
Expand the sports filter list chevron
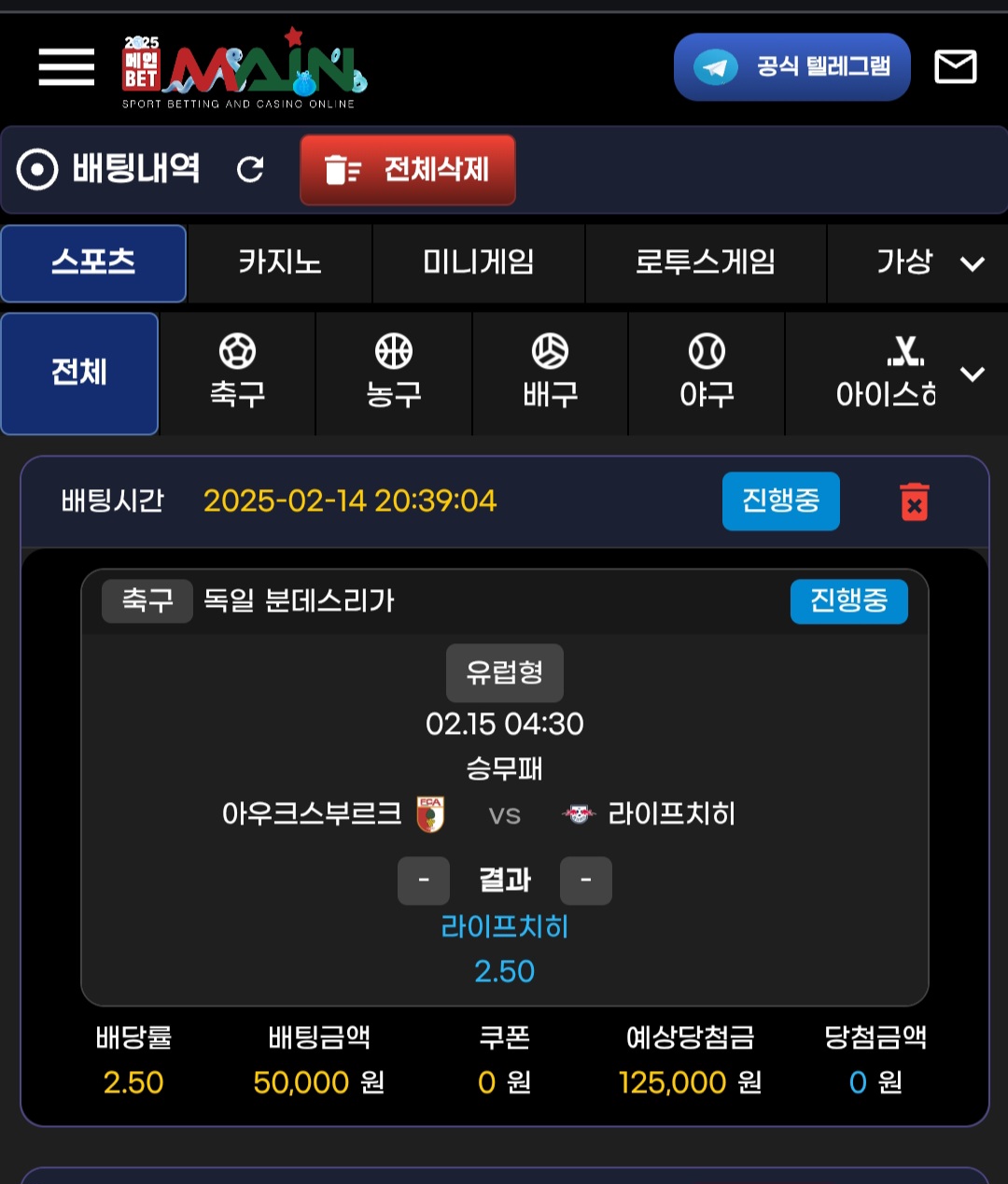coord(973,374)
